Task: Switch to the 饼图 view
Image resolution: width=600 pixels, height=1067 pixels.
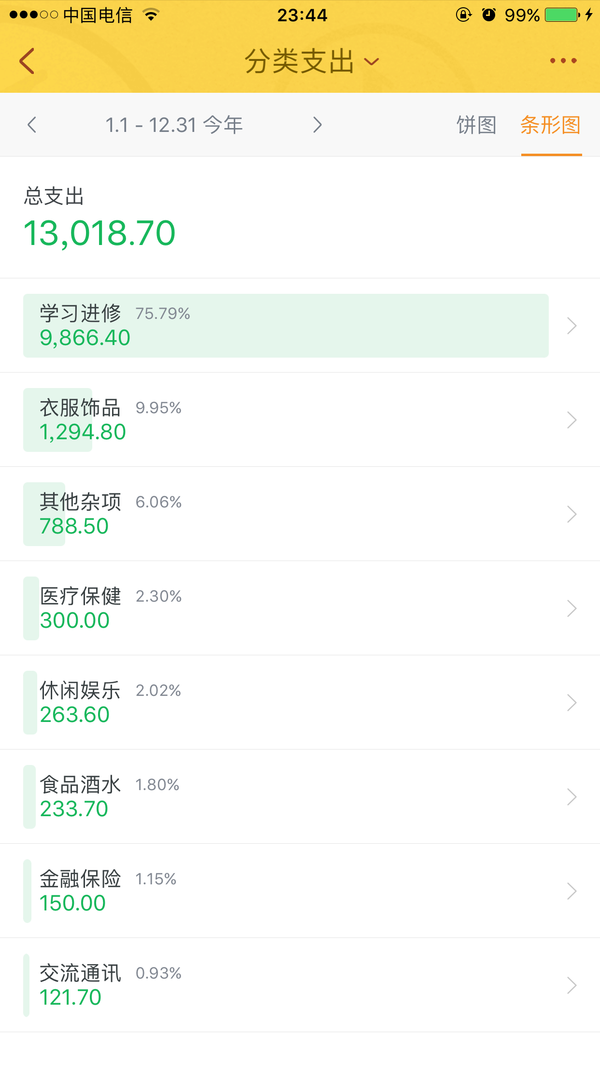Action: point(476,125)
